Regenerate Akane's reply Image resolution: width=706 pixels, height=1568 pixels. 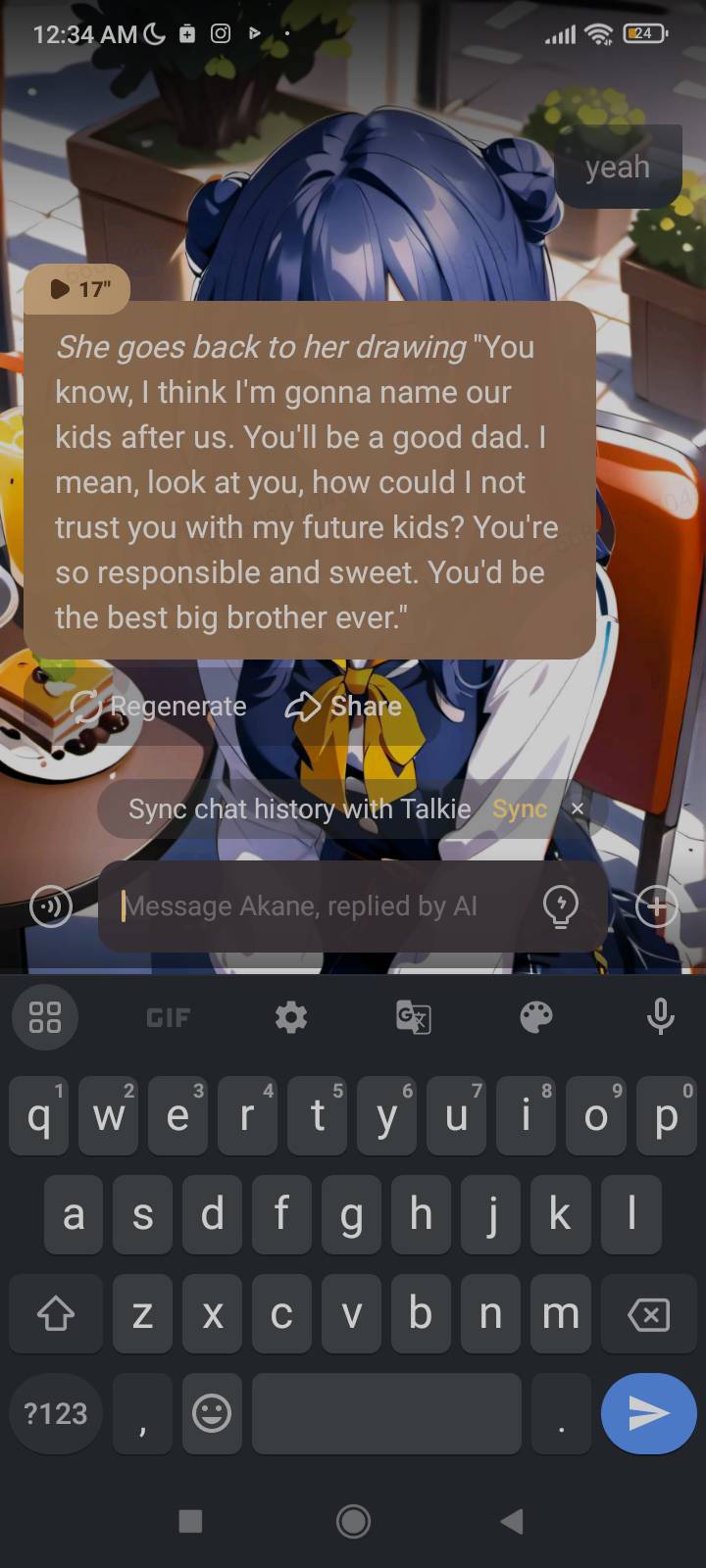click(x=159, y=707)
